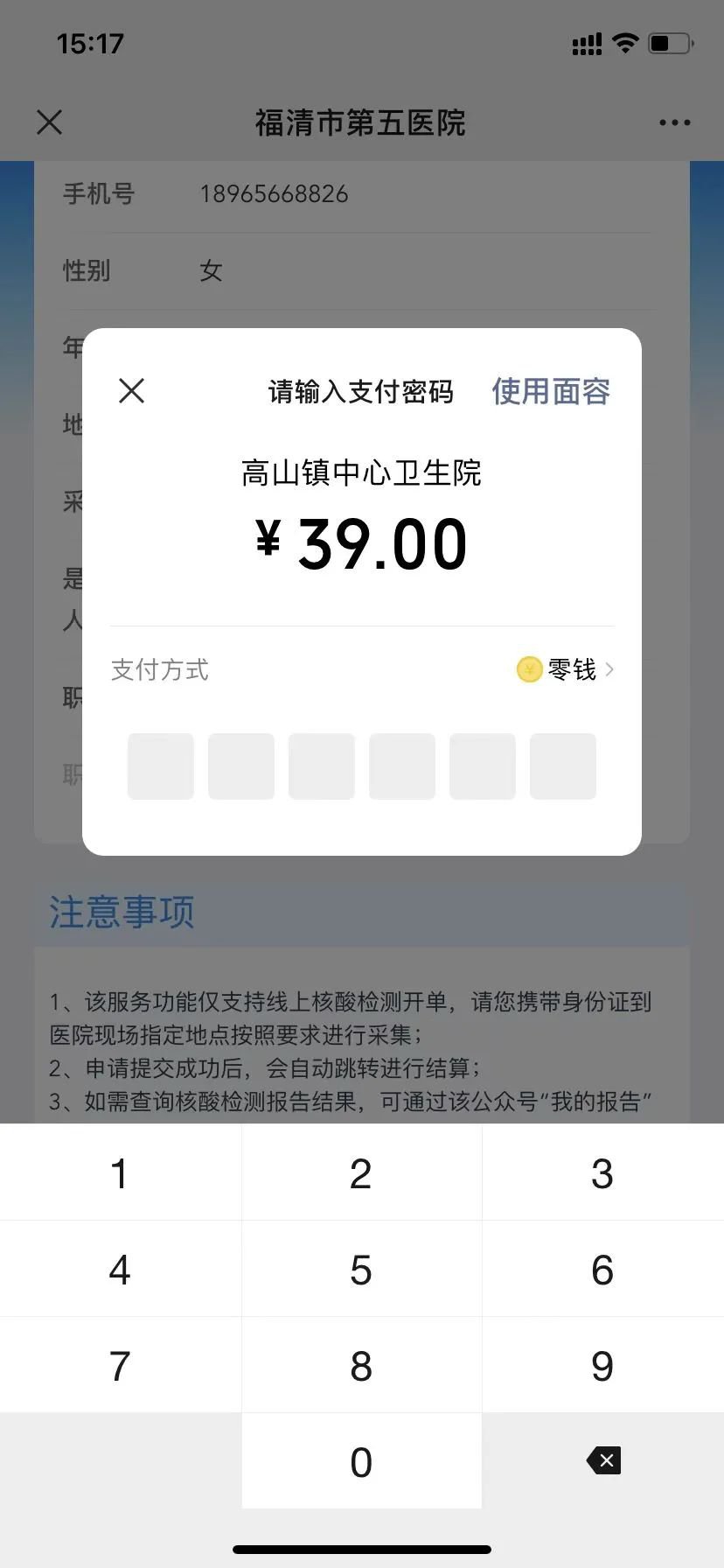Enter digit 6 on the keypad
This screenshot has width=724, height=1568.
[x=602, y=1270]
